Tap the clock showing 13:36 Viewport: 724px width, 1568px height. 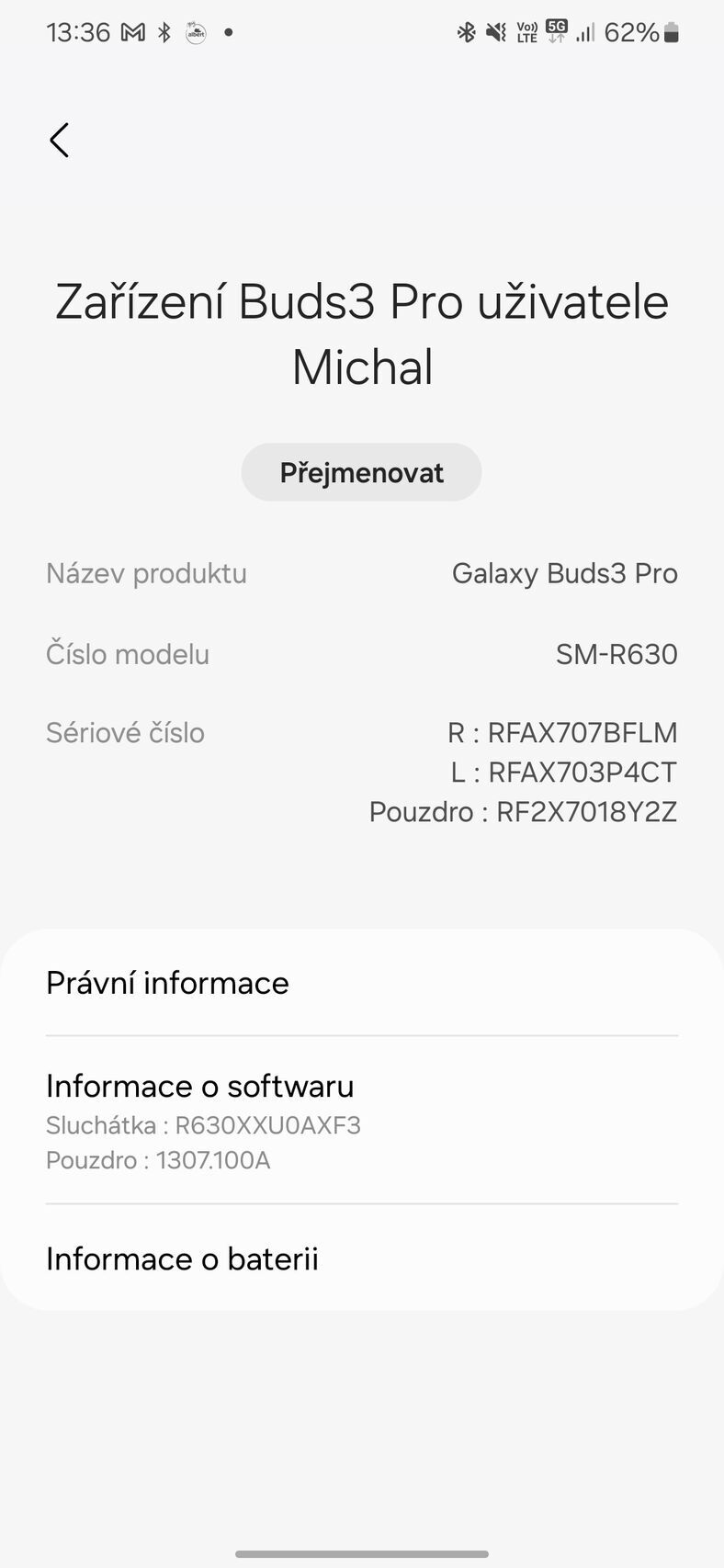point(77,32)
